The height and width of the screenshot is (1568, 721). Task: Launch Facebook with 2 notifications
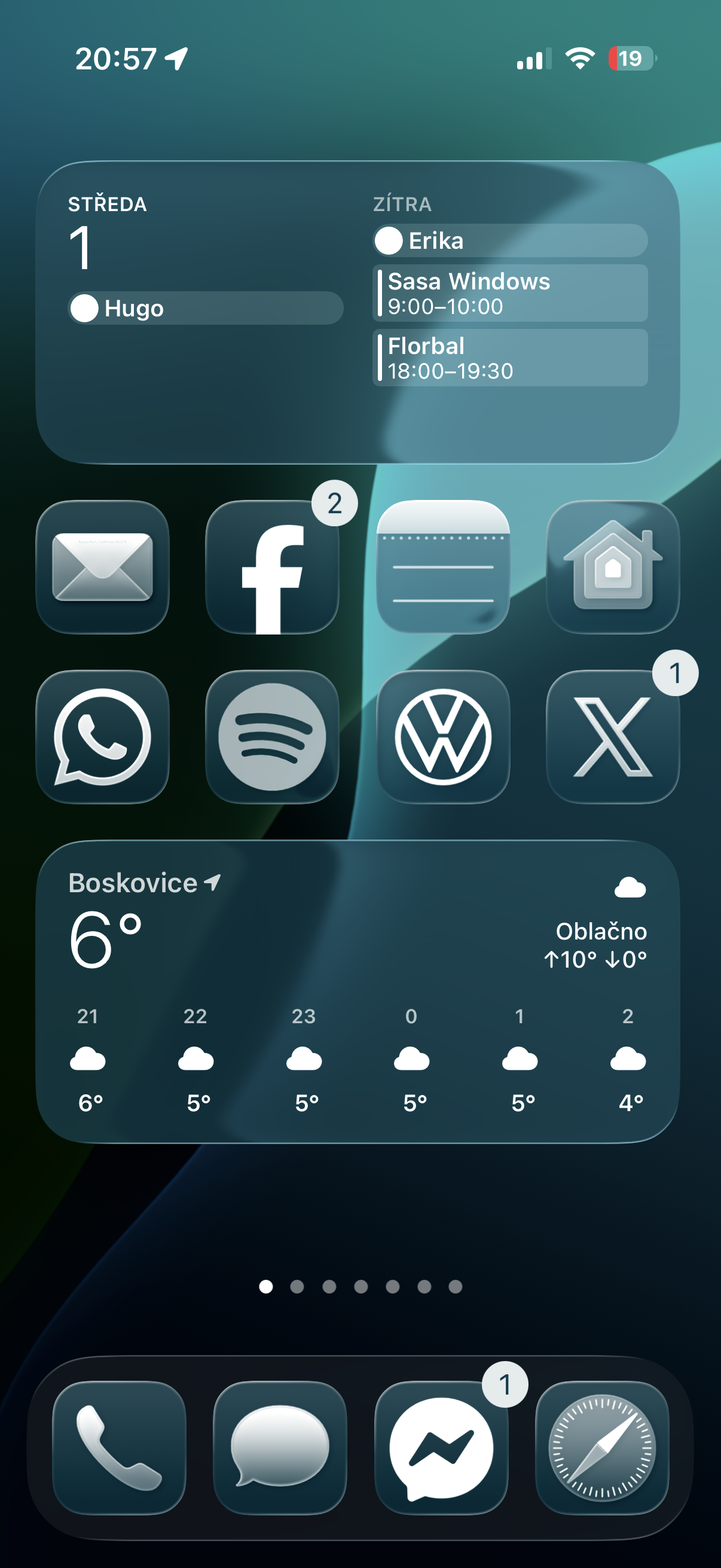[x=272, y=567]
